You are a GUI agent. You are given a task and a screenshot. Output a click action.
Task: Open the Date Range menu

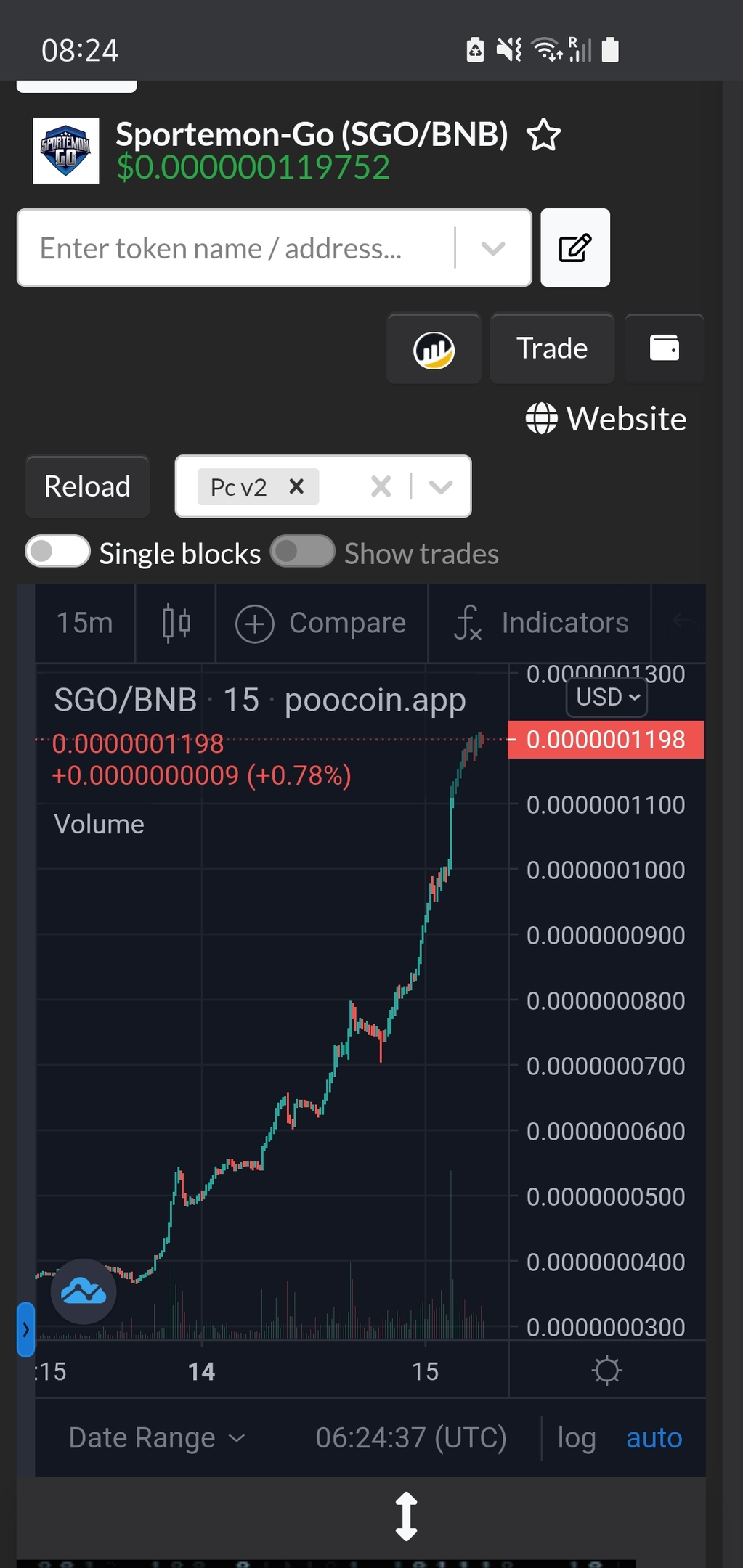click(x=157, y=1438)
